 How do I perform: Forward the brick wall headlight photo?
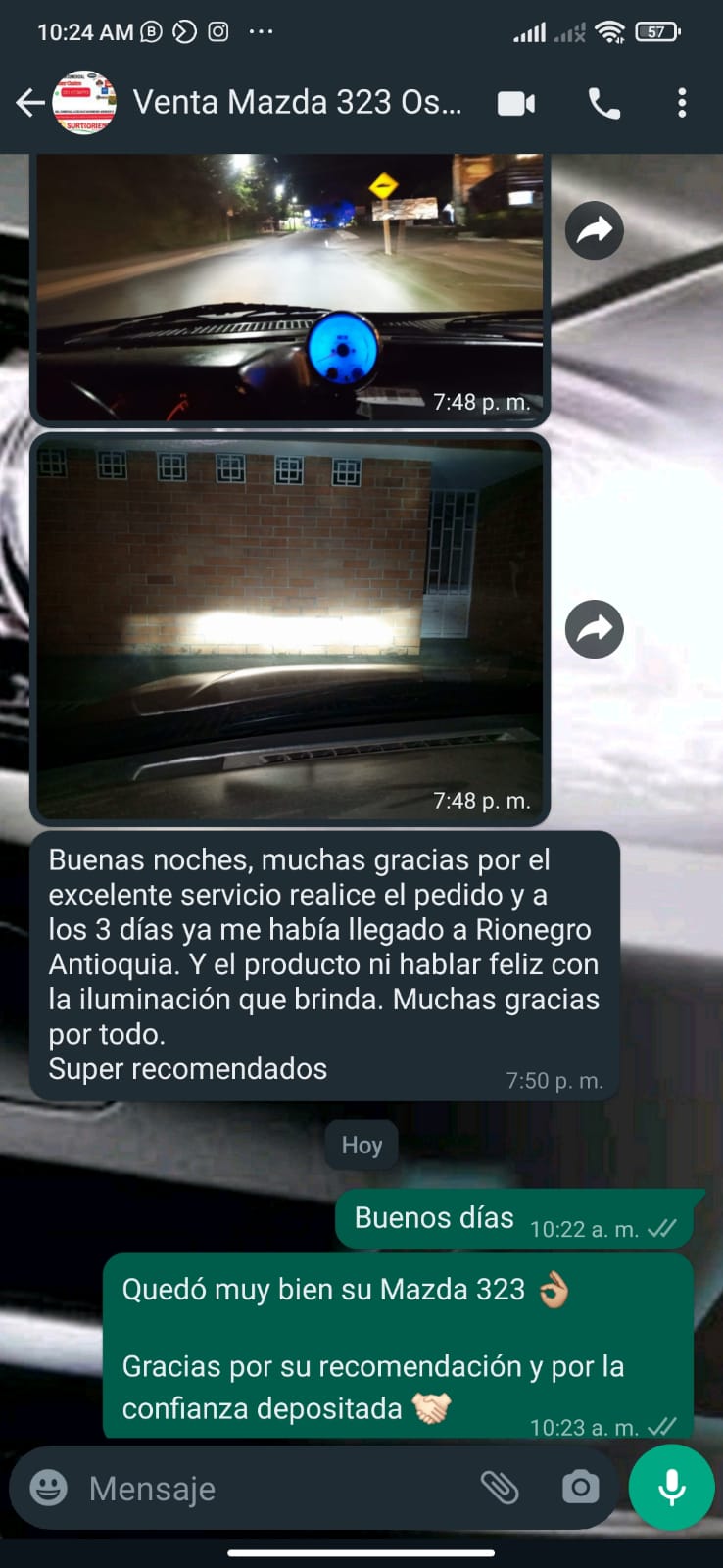[595, 628]
